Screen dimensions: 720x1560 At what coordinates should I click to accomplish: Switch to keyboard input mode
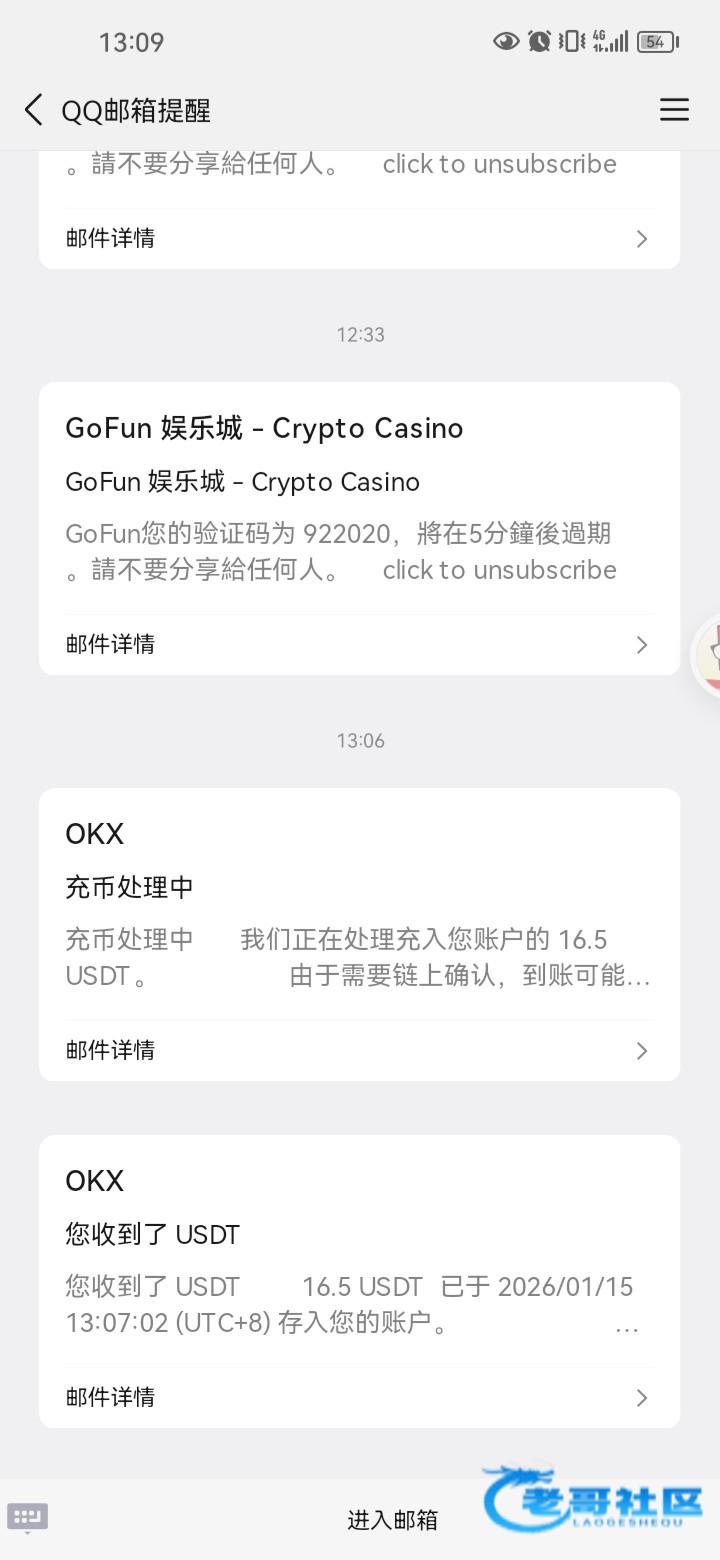coord(27,1517)
